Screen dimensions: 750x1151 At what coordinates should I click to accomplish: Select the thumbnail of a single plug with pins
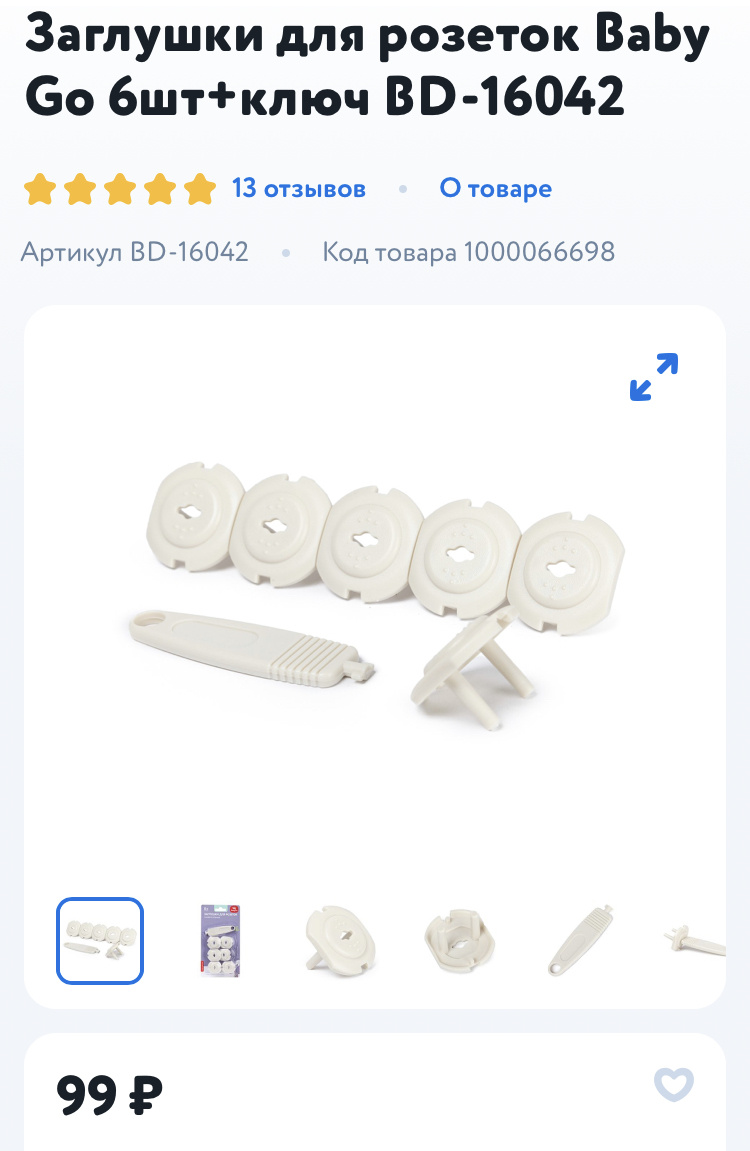tap(340, 940)
